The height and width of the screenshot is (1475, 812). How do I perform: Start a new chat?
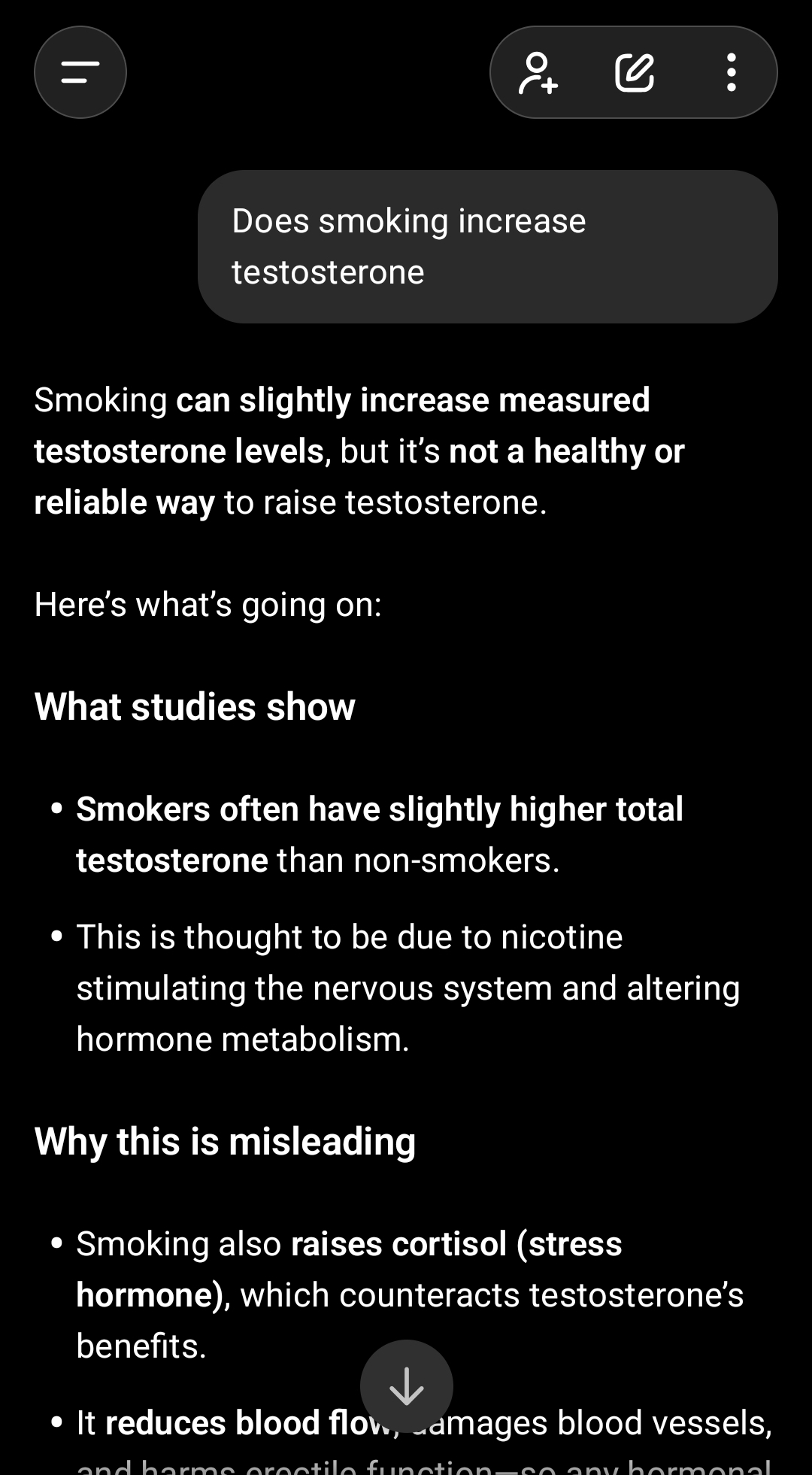click(635, 73)
